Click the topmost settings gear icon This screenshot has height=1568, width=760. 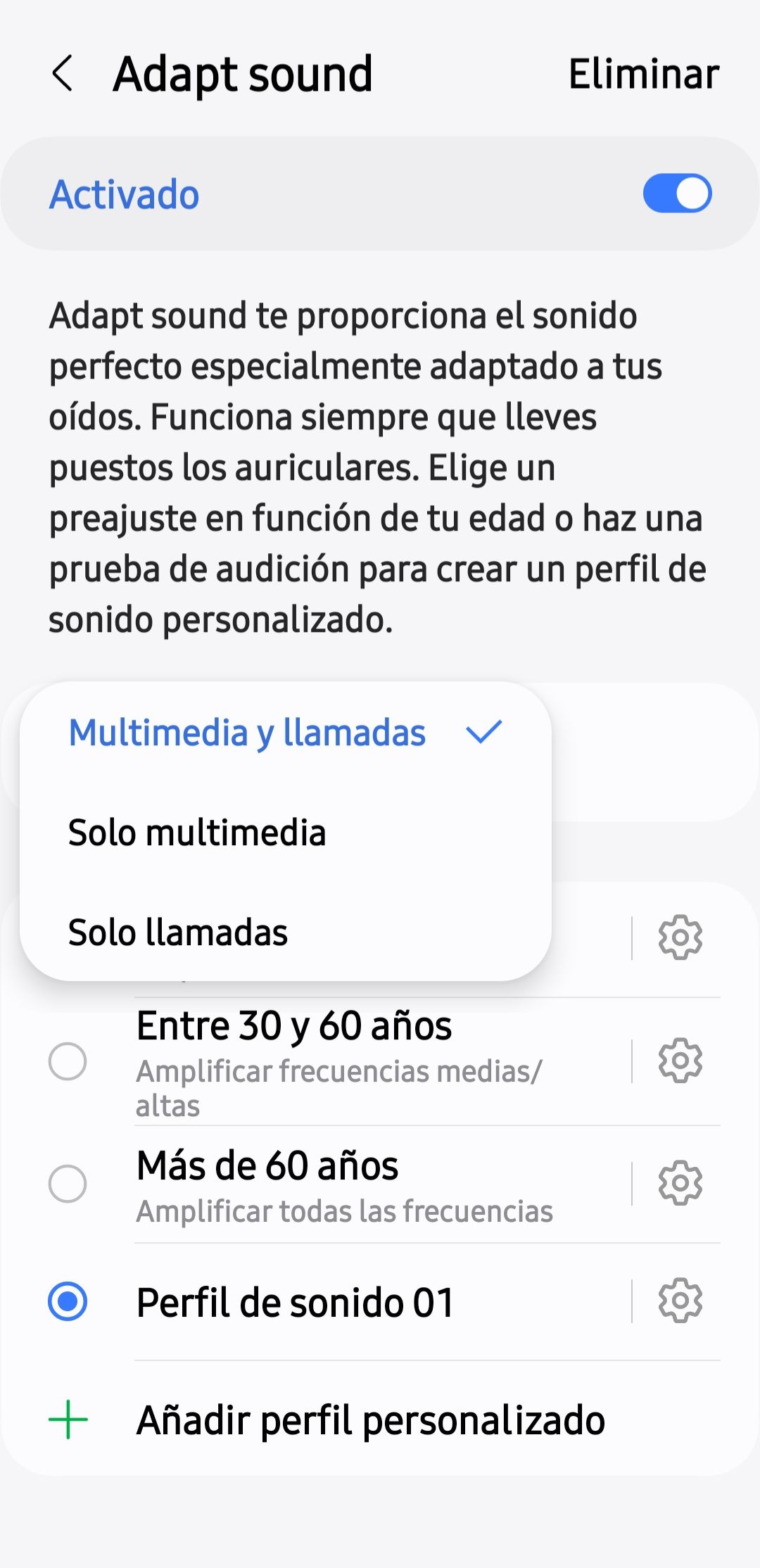pyautogui.click(x=680, y=937)
